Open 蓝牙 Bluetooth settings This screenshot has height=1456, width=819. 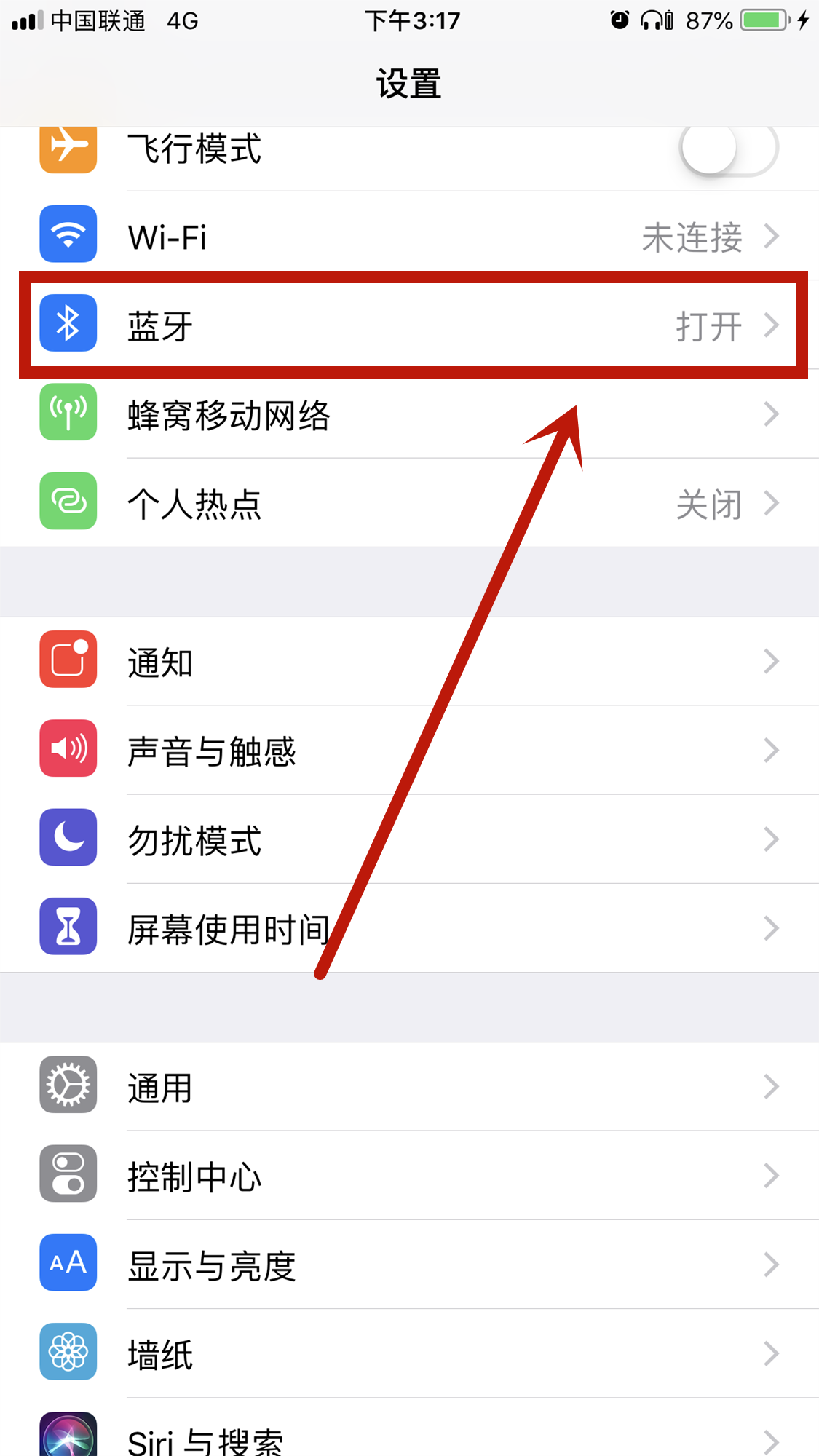tap(409, 325)
